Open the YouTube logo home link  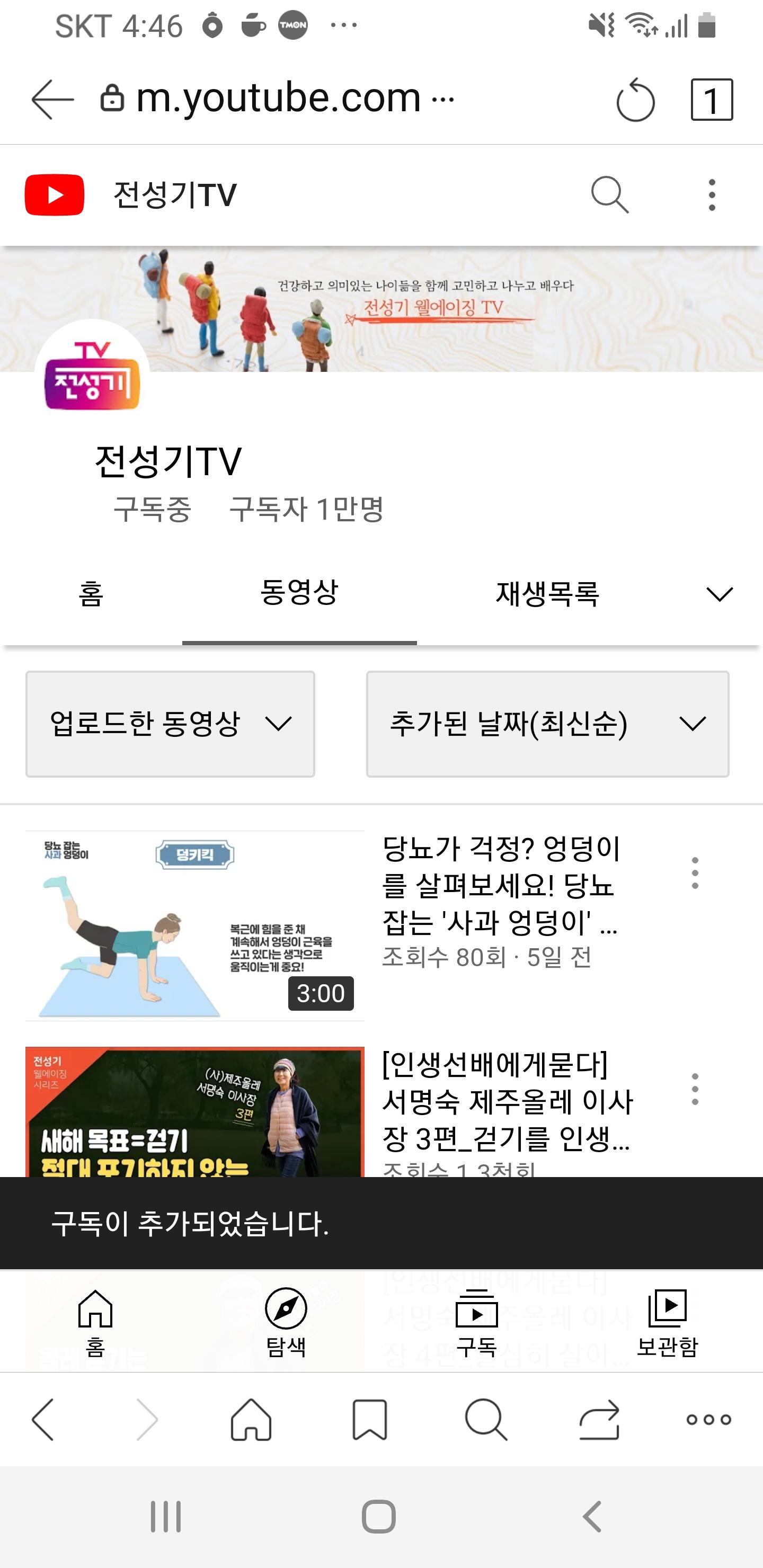pyautogui.click(x=54, y=195)
